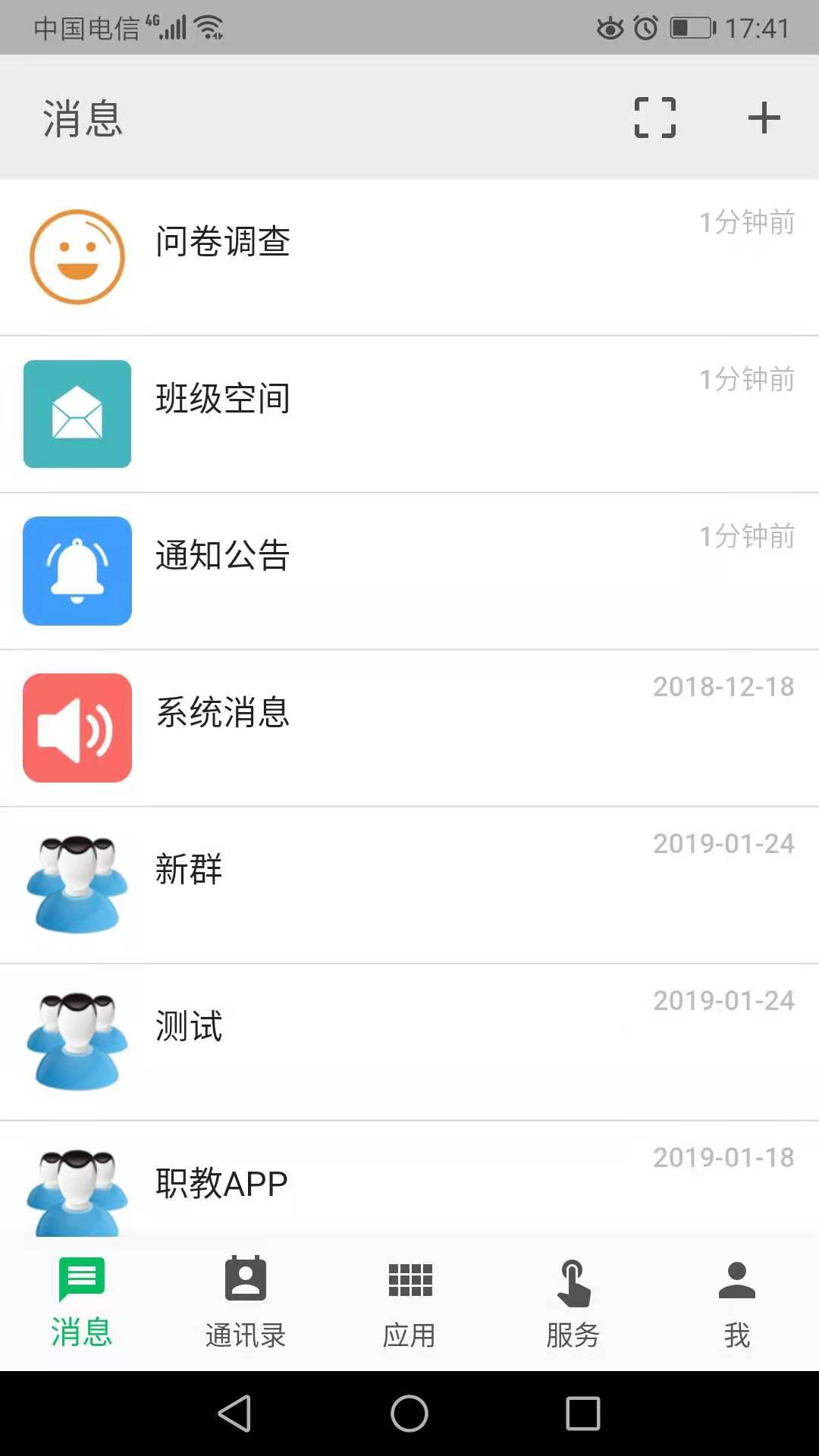
Task: Tap the fullscreen scan icon in the title bar
Action: (654, 118)
